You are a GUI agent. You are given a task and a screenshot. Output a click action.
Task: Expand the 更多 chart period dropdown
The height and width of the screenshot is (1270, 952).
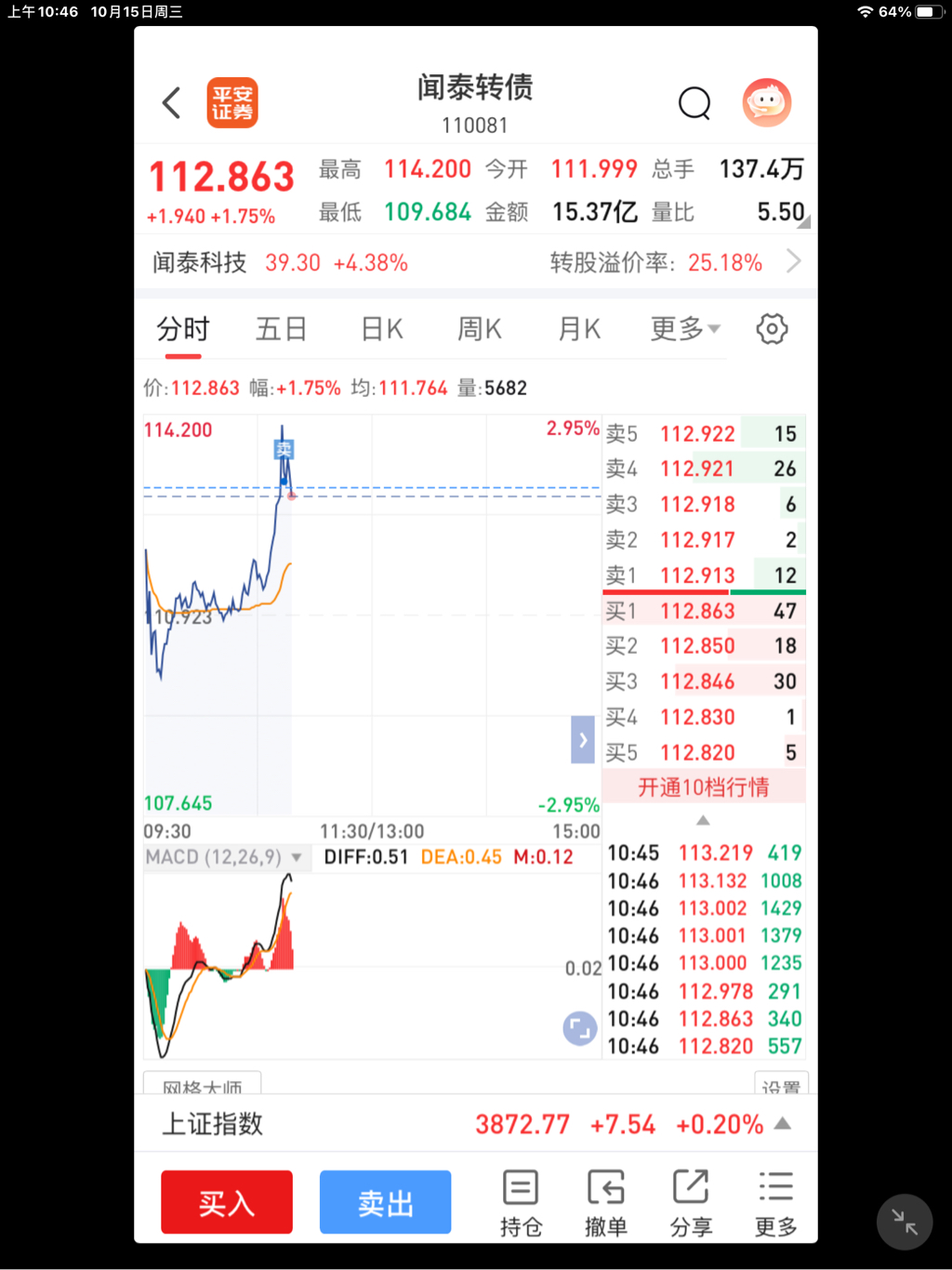coord(685,329)
